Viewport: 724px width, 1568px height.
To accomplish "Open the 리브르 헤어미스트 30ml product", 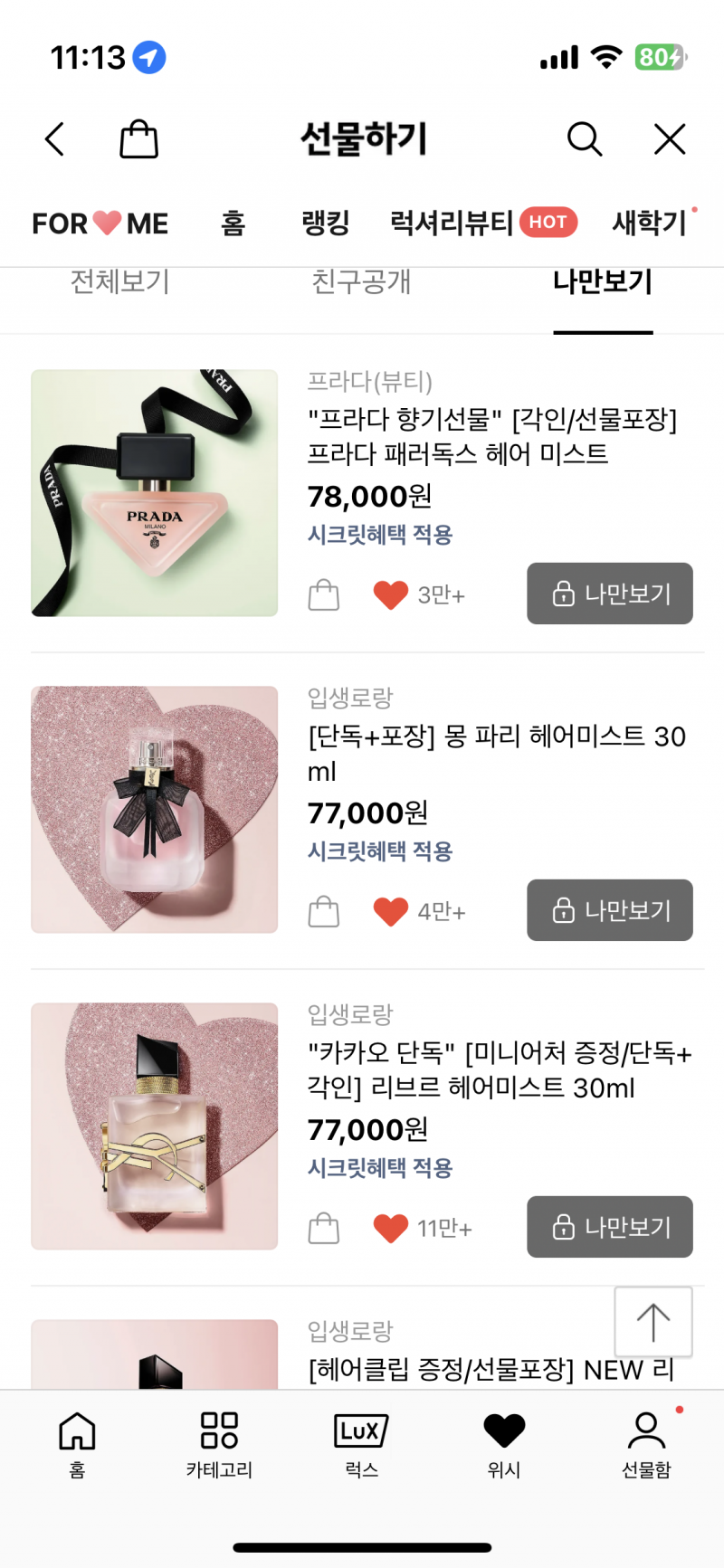I will coord(500,1069).
